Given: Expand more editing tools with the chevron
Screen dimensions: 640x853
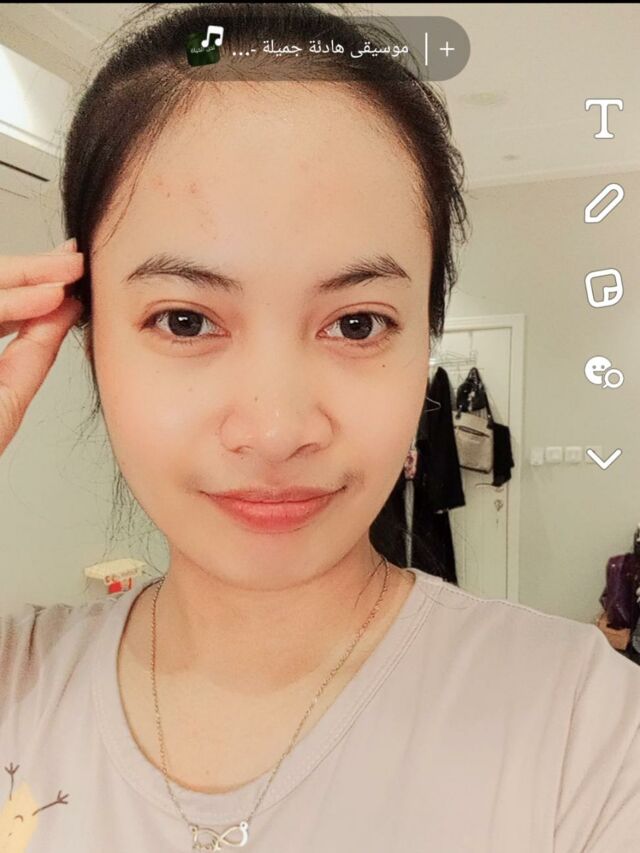Looking at the screenshot, I should pyautogui.click(x=603, y=459).
